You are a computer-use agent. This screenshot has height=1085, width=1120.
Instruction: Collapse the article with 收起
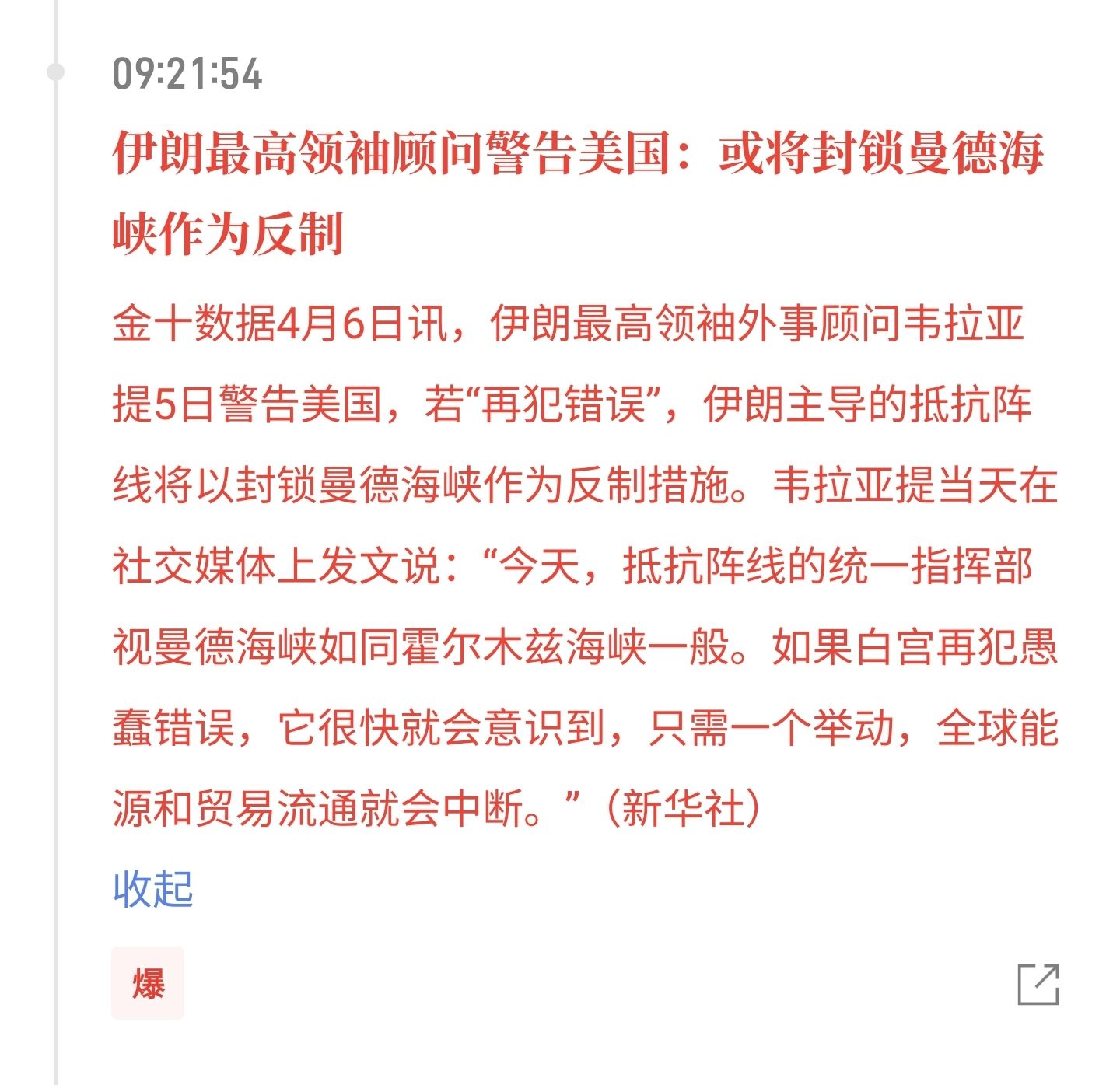tap(153, 888)
